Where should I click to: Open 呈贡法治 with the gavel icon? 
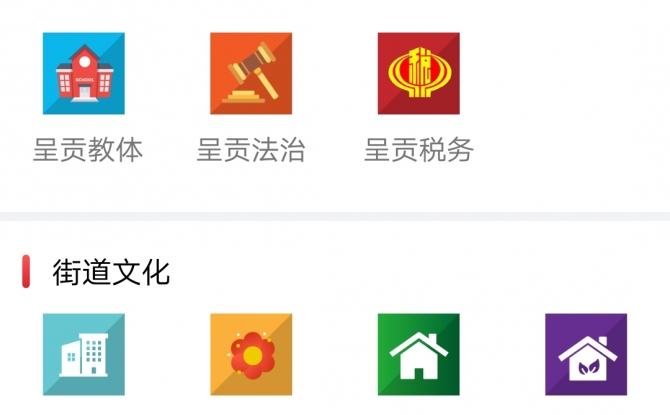tap(251, 73)
